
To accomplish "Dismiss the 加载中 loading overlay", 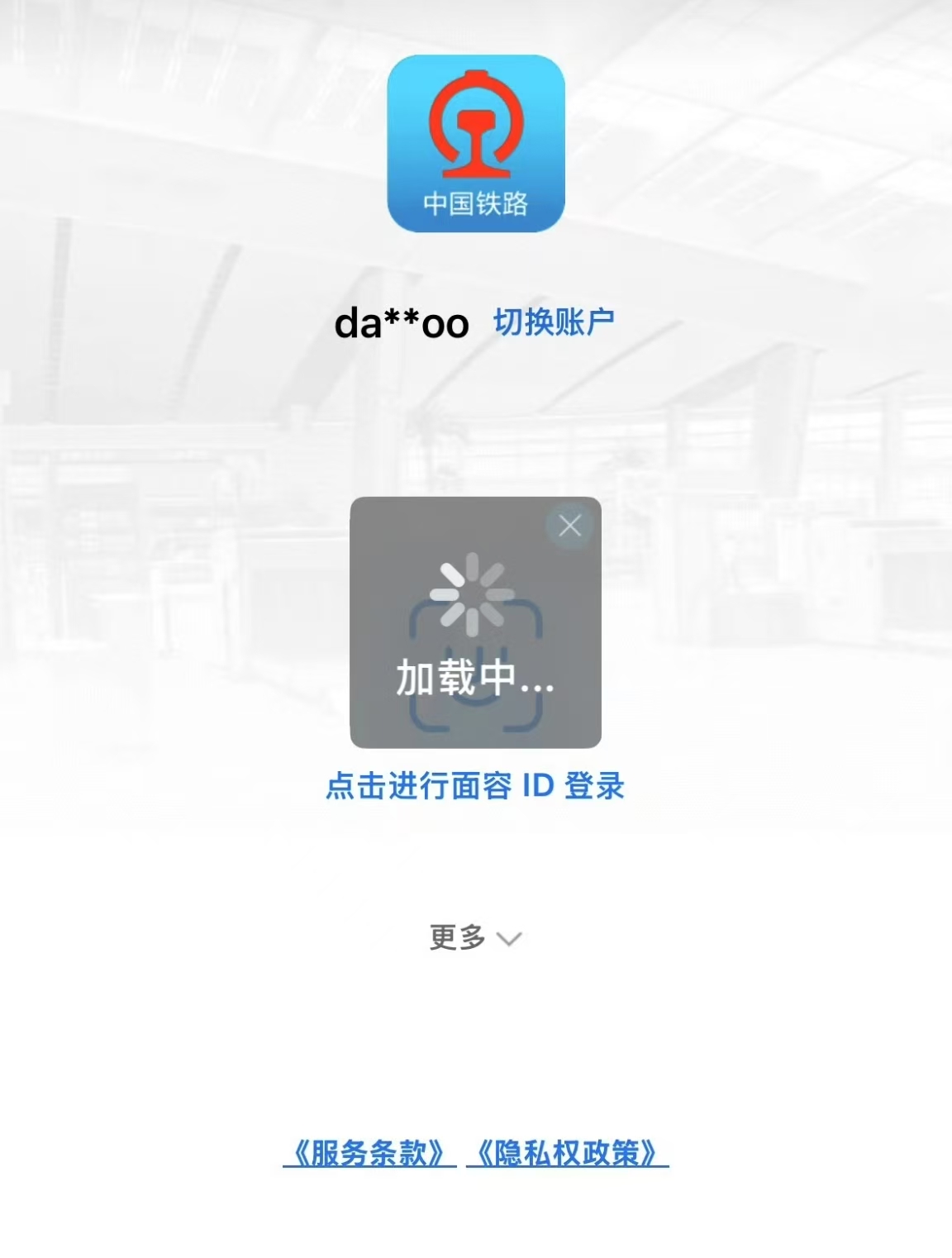I will tap(569, 526).
